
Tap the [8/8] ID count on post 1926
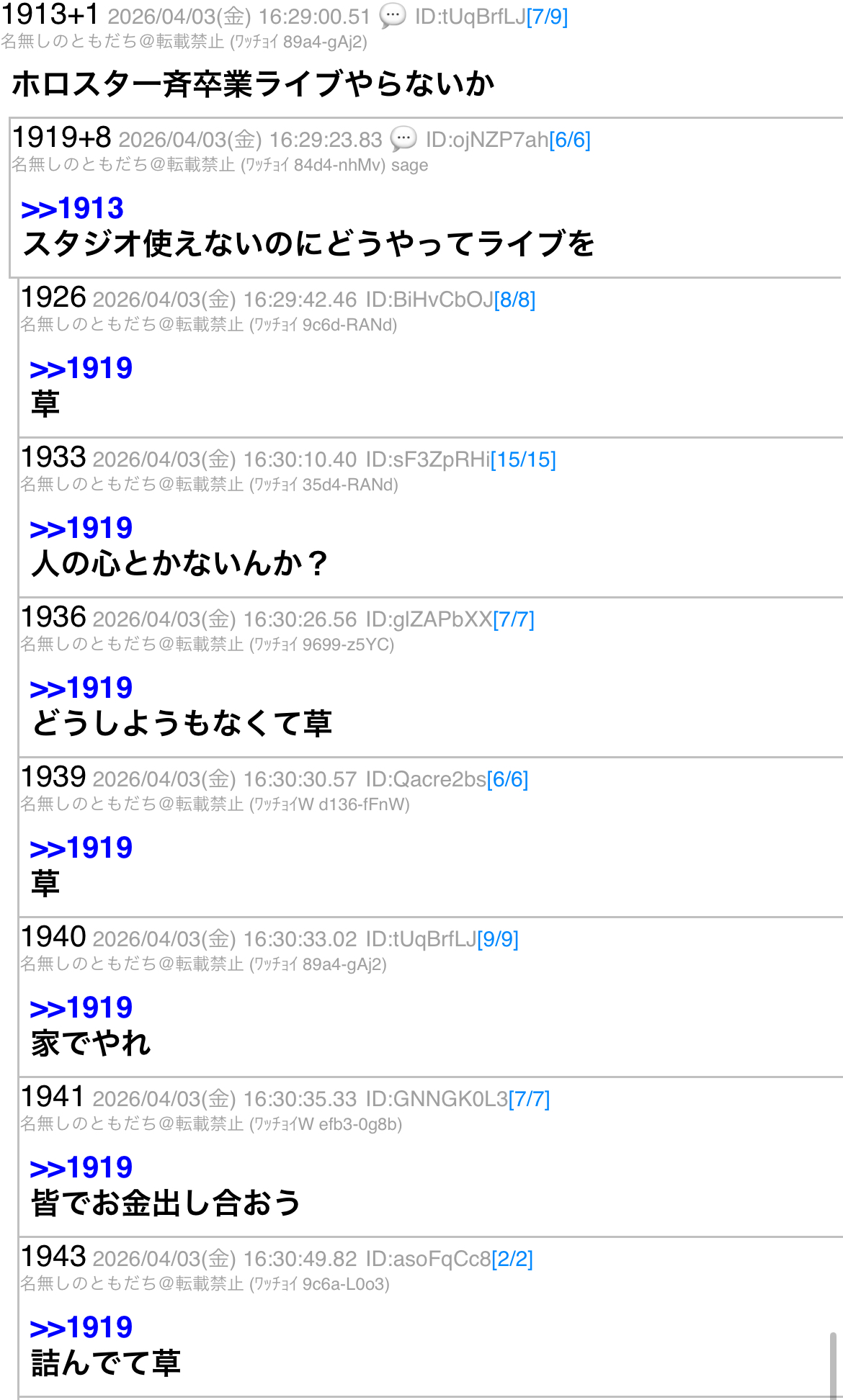tap(514, 300)
